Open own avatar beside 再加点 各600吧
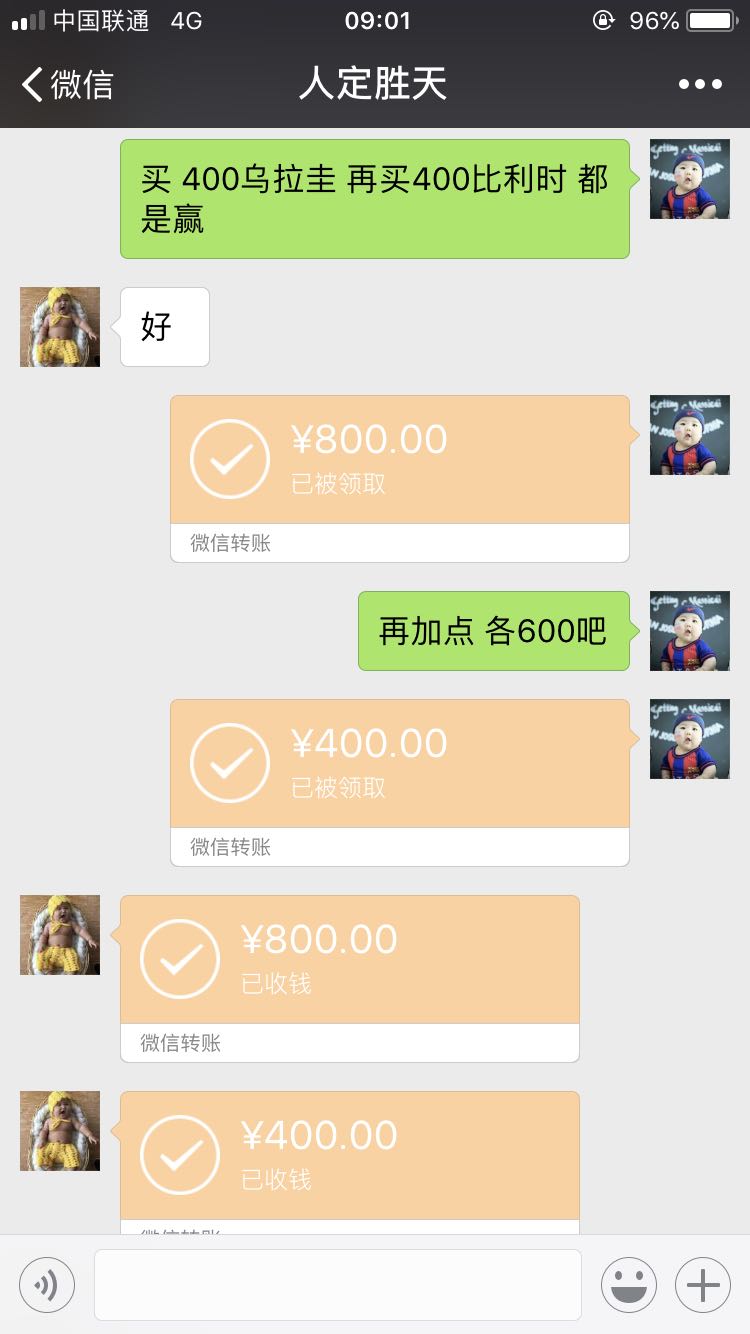The image size is (750, 1334). click(x=690, y=631)
